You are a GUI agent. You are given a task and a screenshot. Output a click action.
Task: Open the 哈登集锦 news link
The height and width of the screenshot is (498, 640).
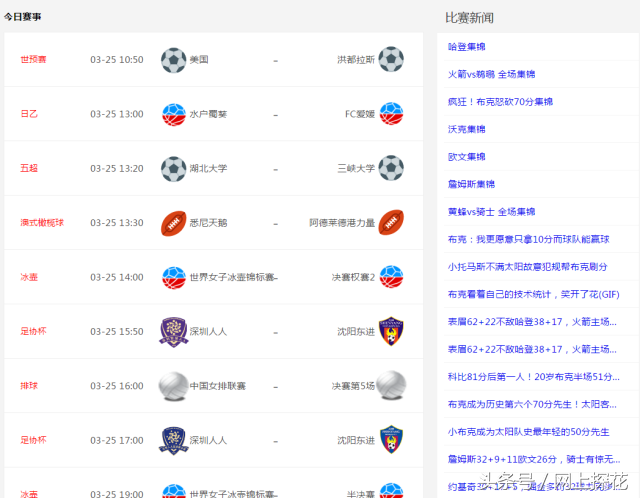[x=466, y=47]
